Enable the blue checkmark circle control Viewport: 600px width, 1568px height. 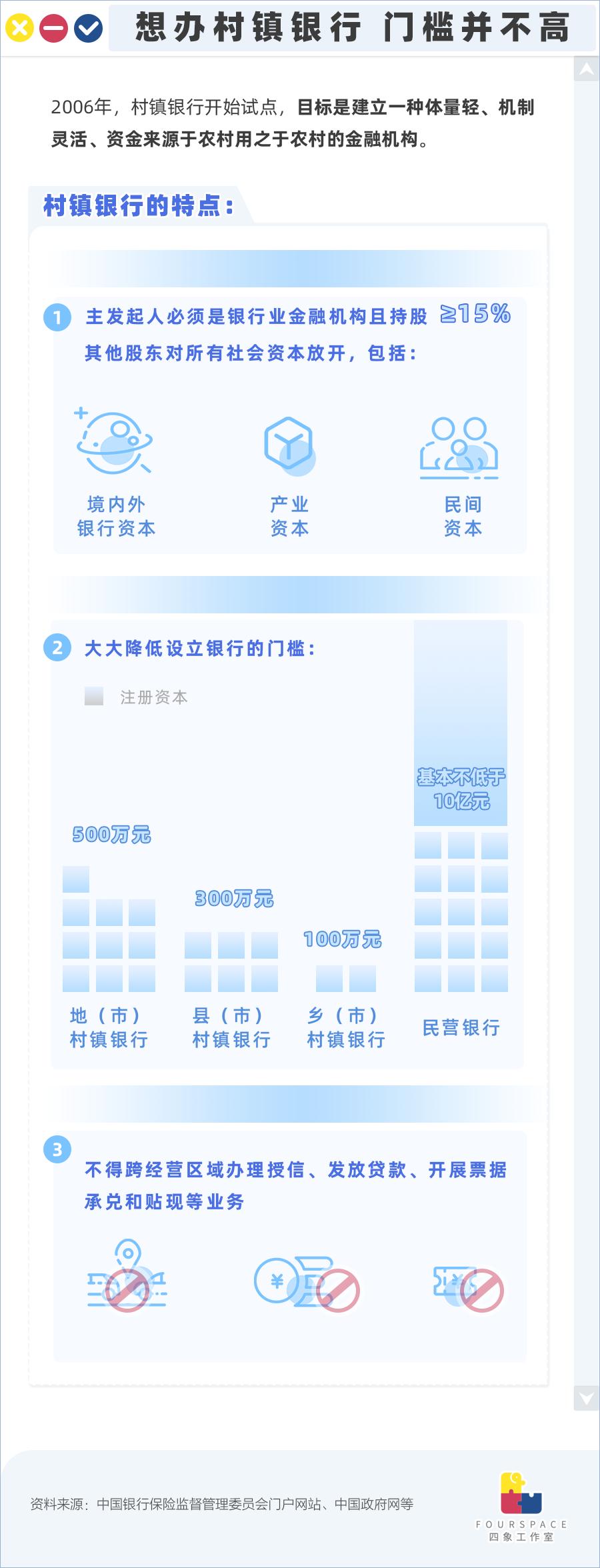(x=87, y=27)
